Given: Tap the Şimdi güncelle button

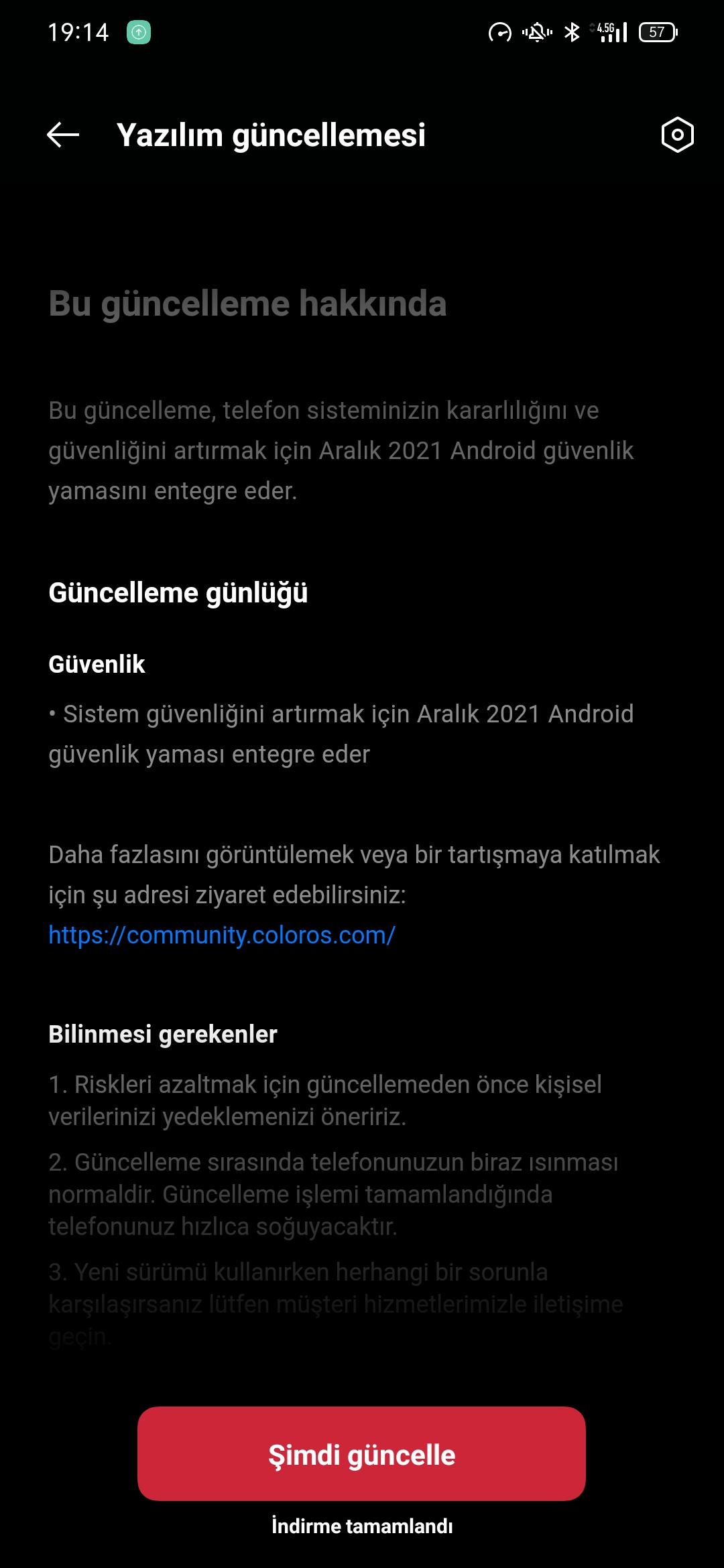Looking at the screenshot, I should (361, 1453).
